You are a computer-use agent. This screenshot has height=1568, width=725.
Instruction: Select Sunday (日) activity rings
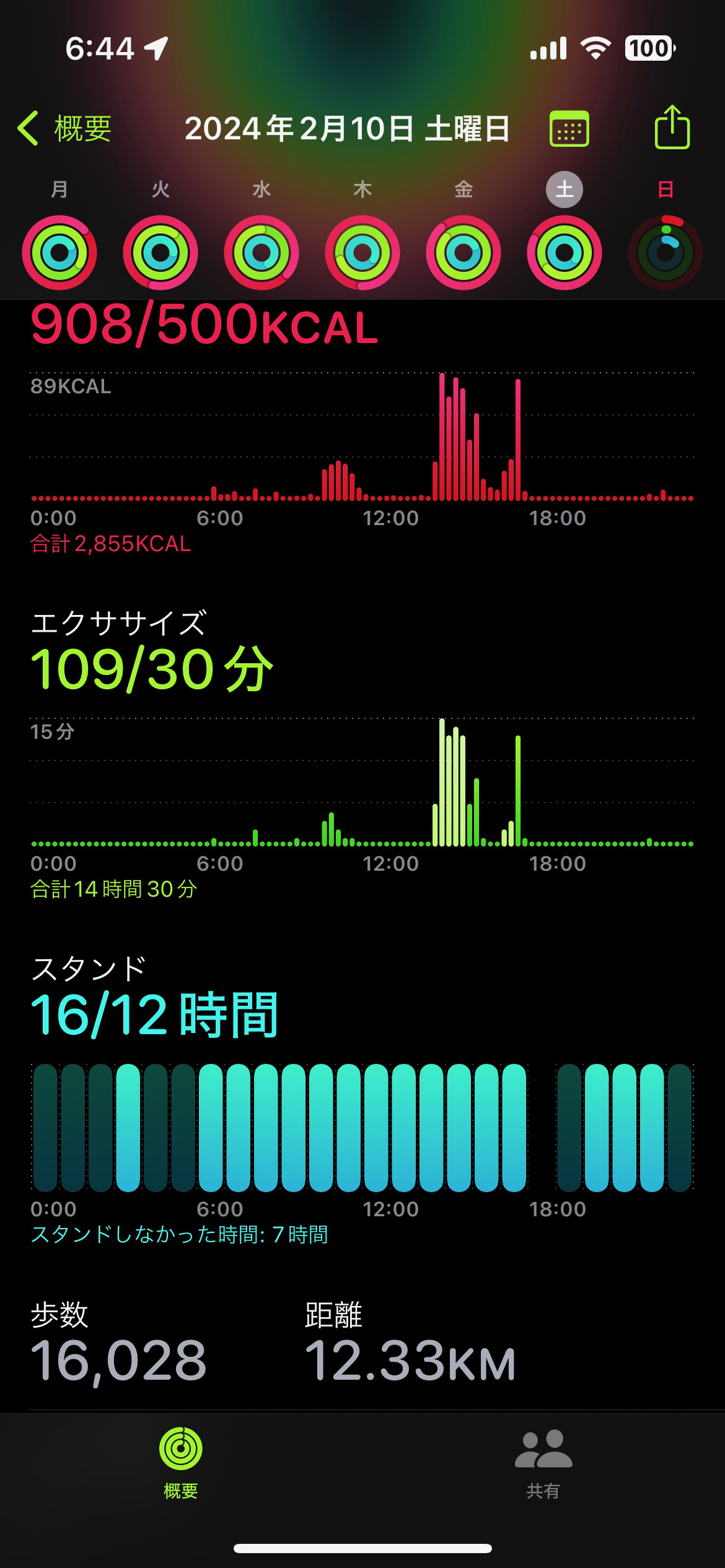click(x=665, y=252)
